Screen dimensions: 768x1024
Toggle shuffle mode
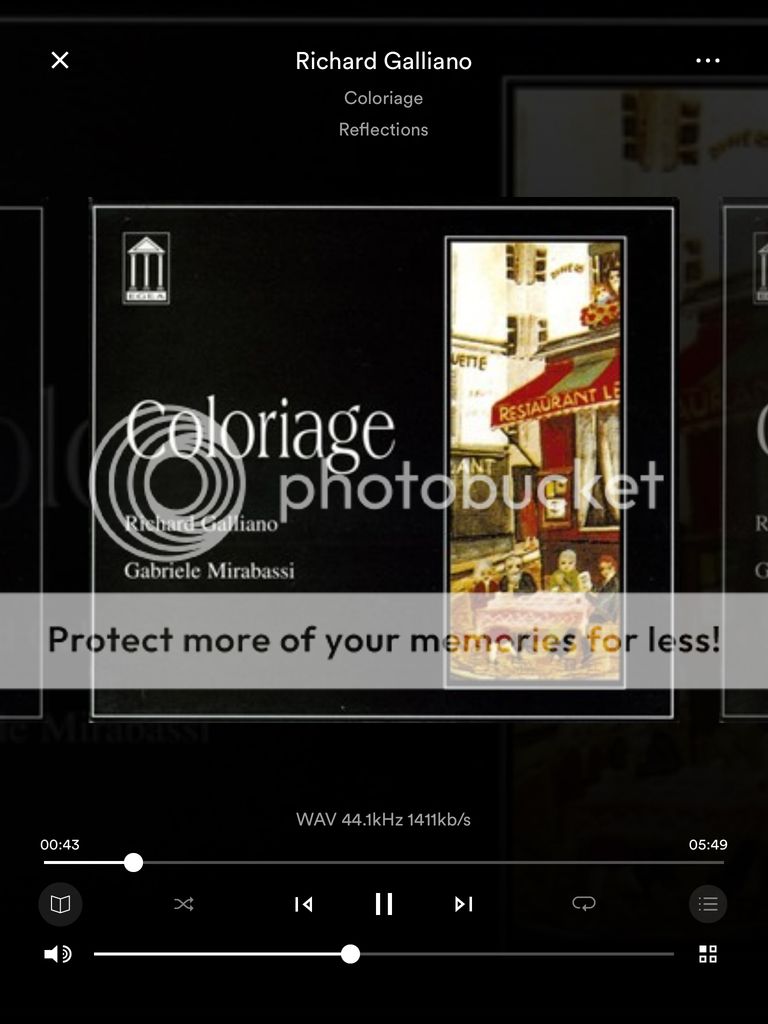point(184,904)
